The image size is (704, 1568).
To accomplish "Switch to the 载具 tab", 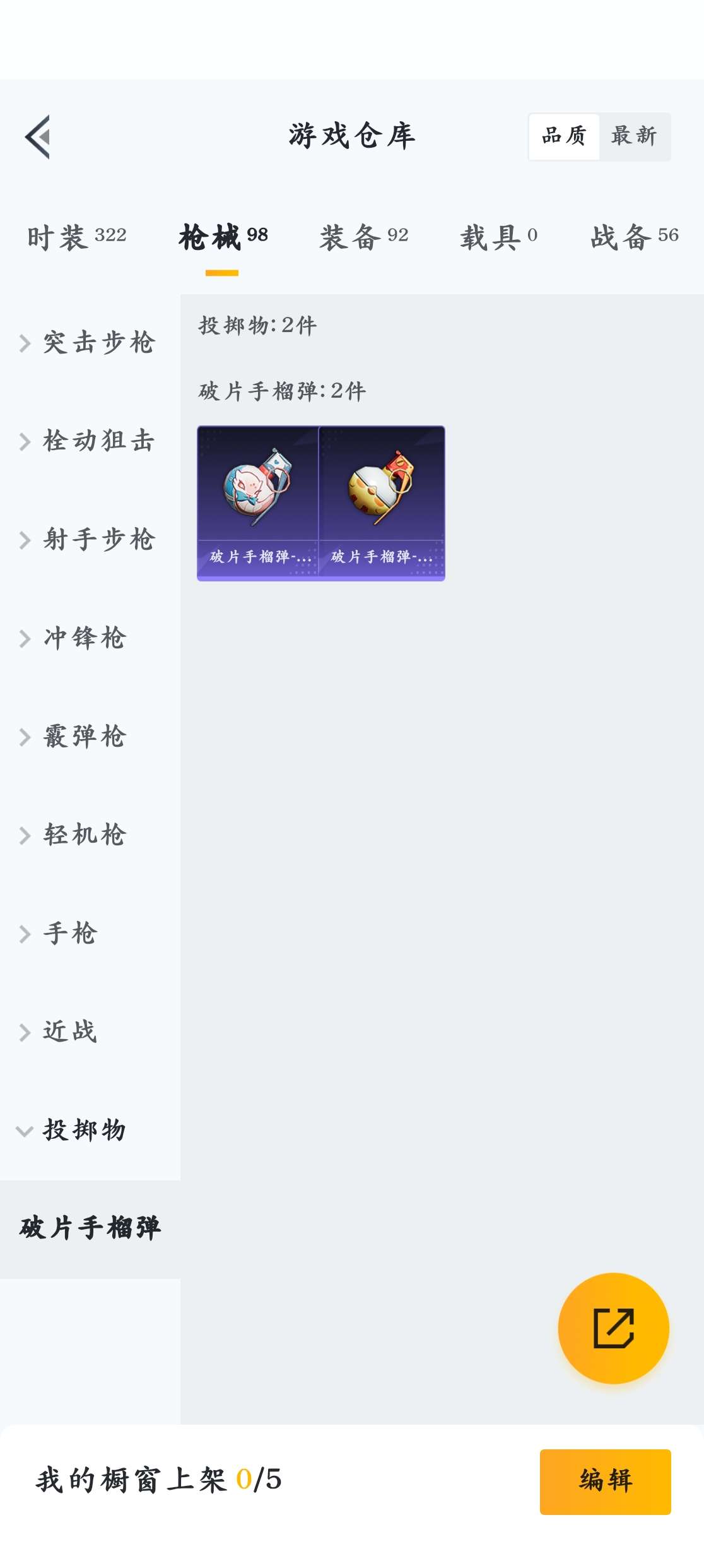I will click(x=498, y=237).
